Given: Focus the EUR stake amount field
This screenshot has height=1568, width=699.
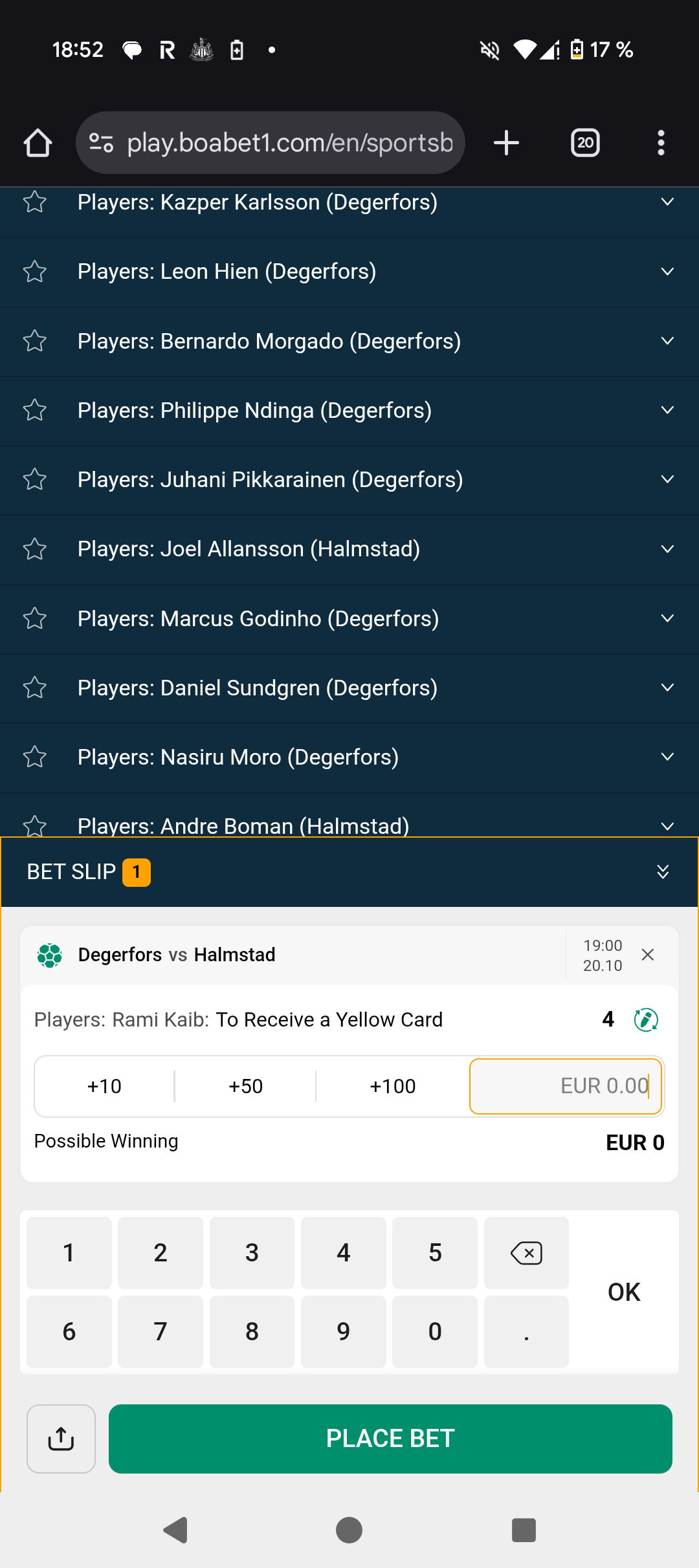Looking at the screenshot, I should tap(566, 1086).
